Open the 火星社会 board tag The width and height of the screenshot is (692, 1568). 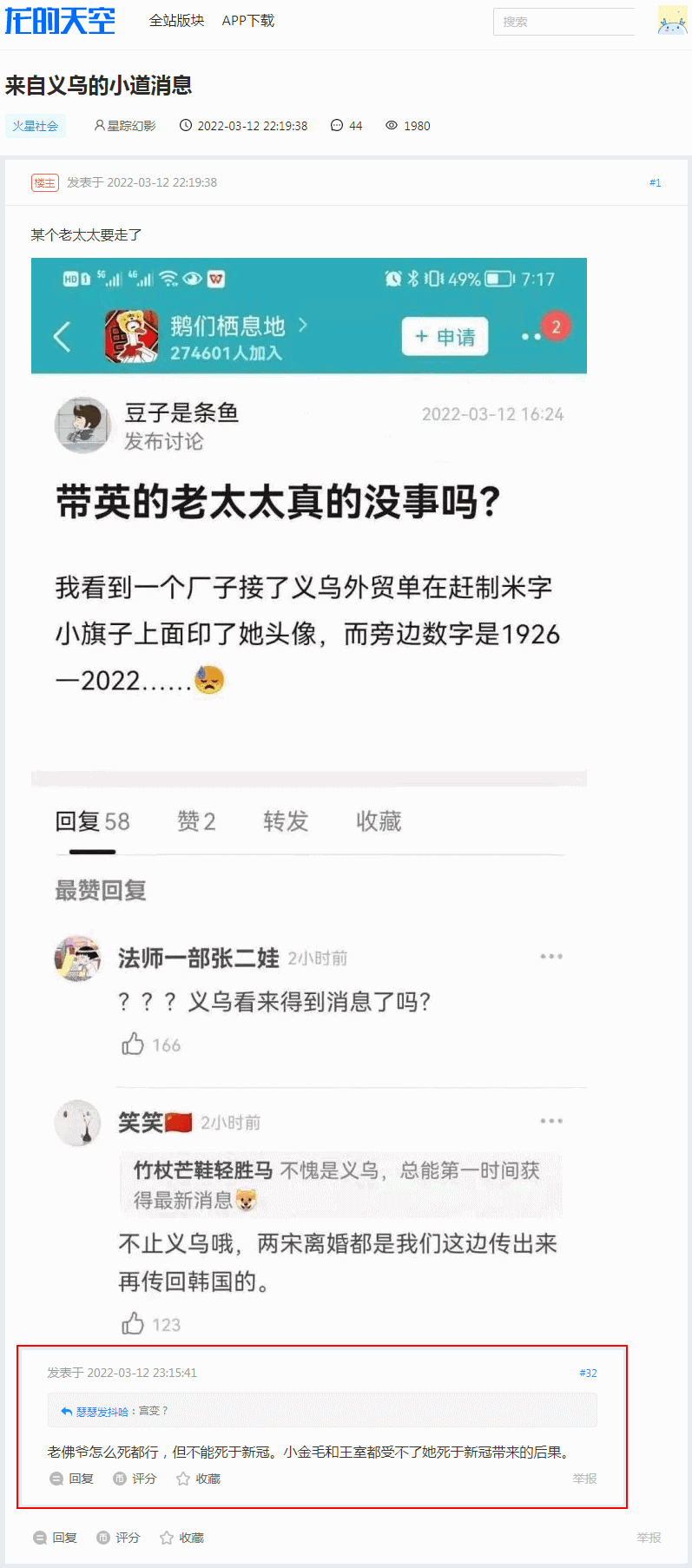point(35,126)
